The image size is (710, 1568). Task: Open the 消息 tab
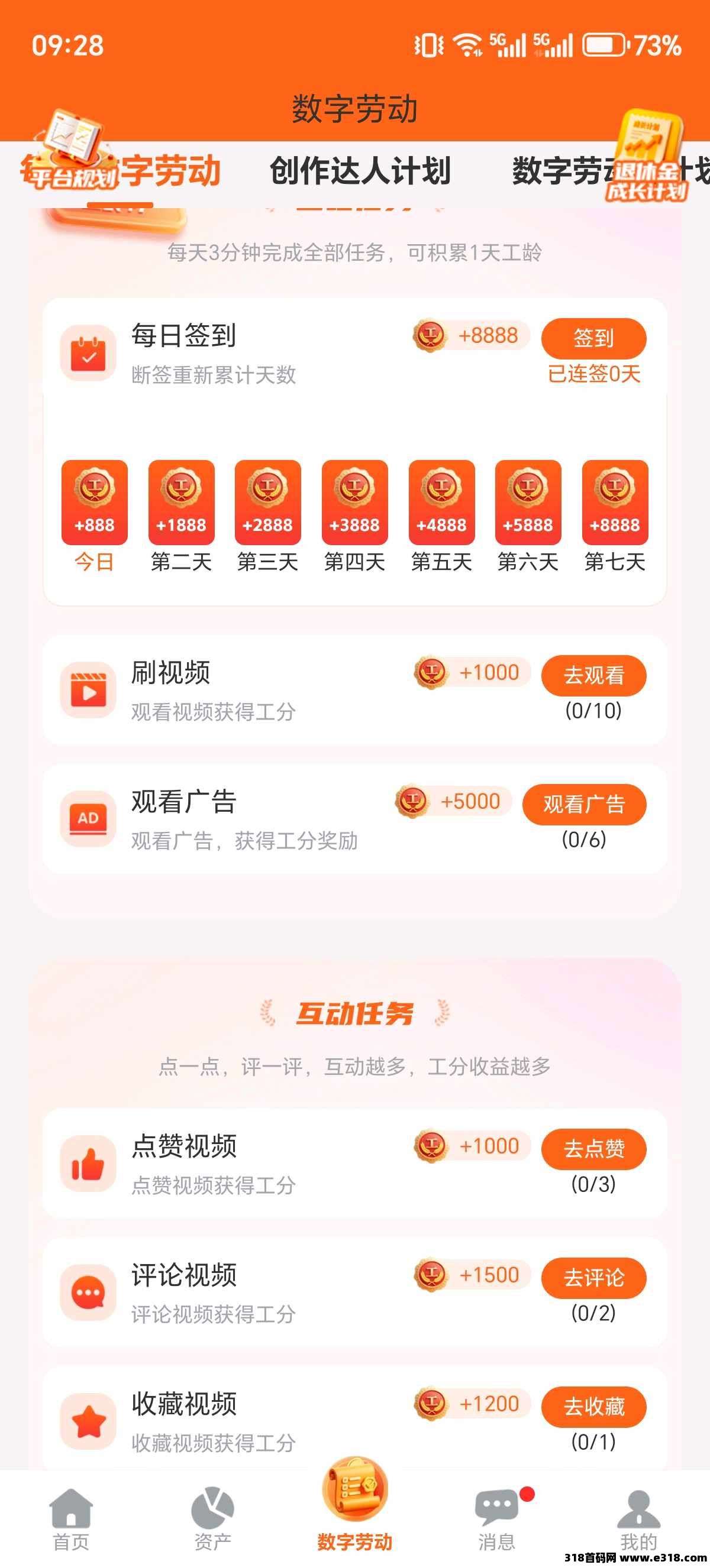point(498,1520)
